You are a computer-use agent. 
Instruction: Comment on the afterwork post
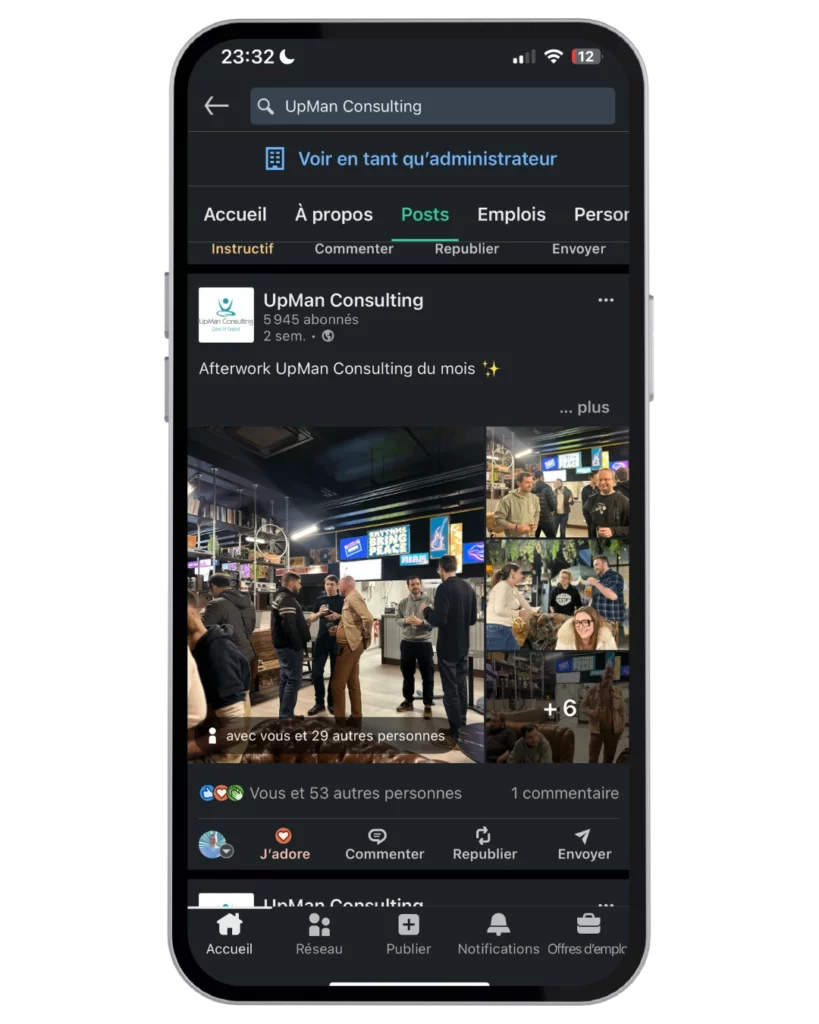coord(384,844)
